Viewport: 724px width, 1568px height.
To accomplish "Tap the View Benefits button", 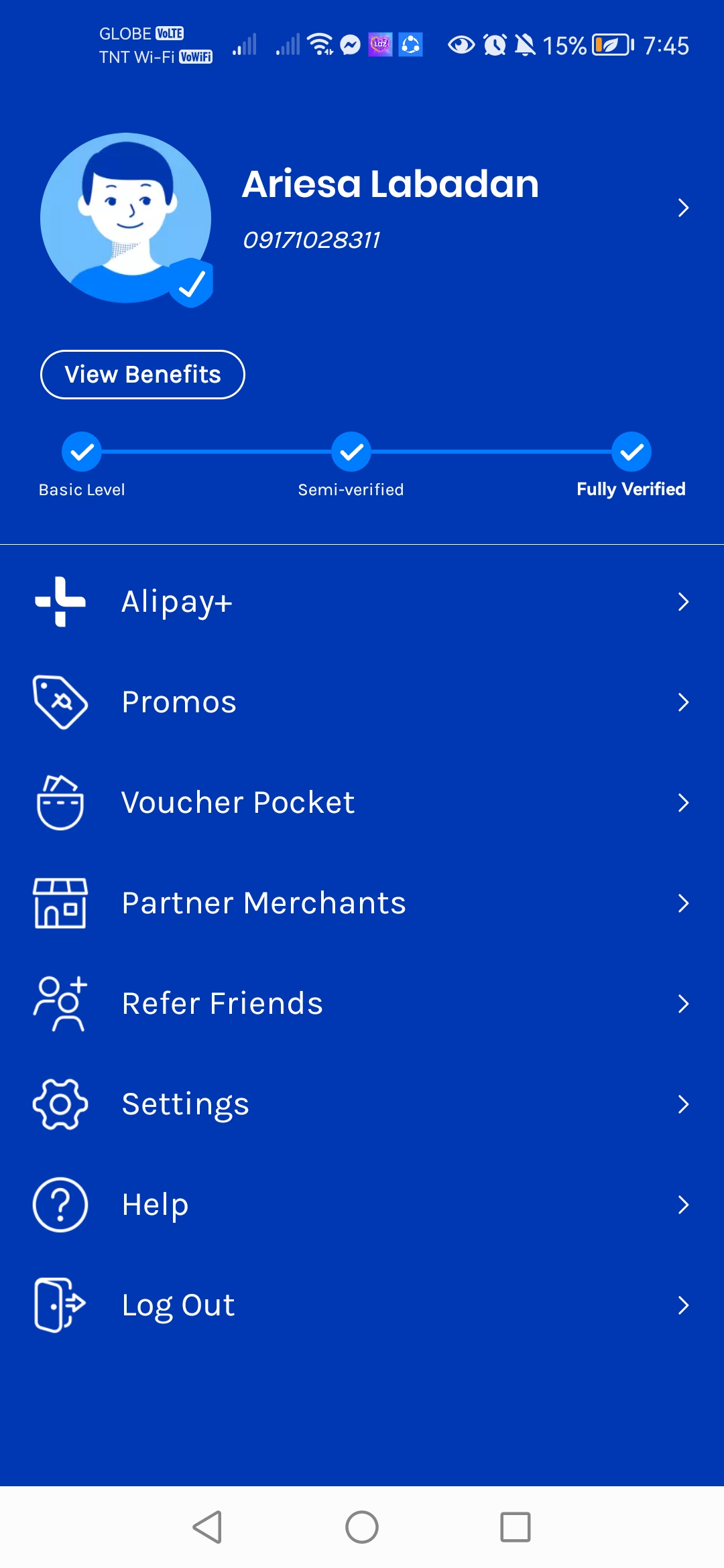I will 143,375.
